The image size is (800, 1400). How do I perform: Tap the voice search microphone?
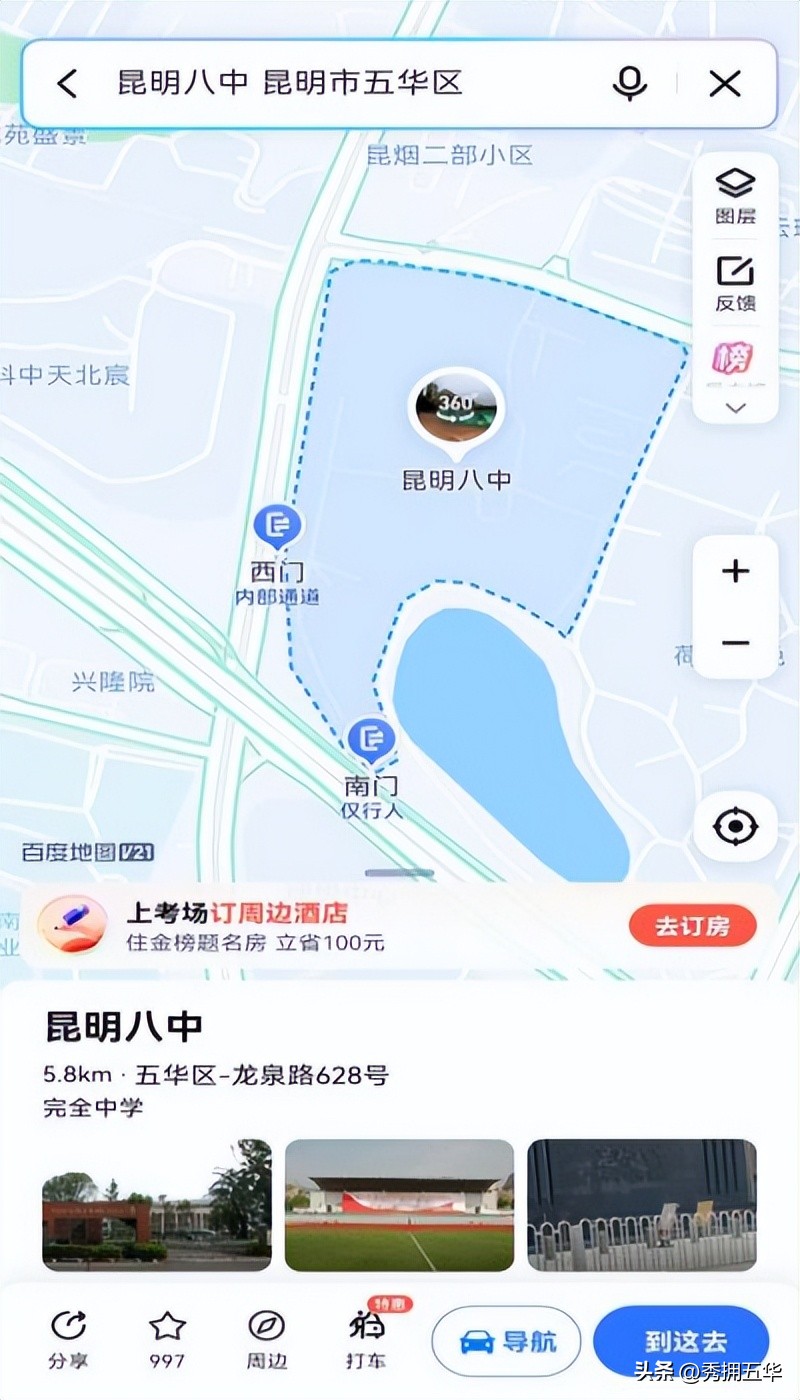click(629, 84)
